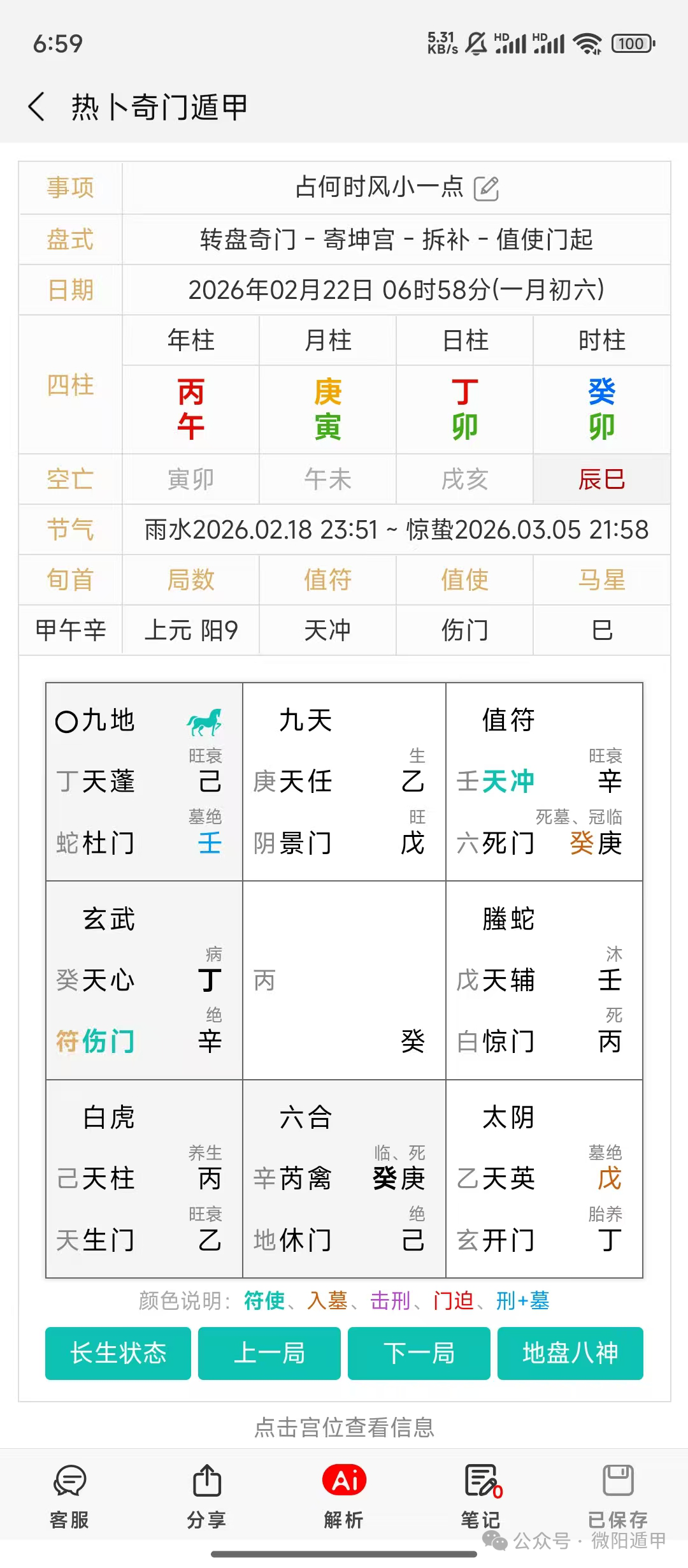This screenshot has width=688, height=1568.
Task: Open the 日期 date and time picker
Action: [x=398, y=289]
